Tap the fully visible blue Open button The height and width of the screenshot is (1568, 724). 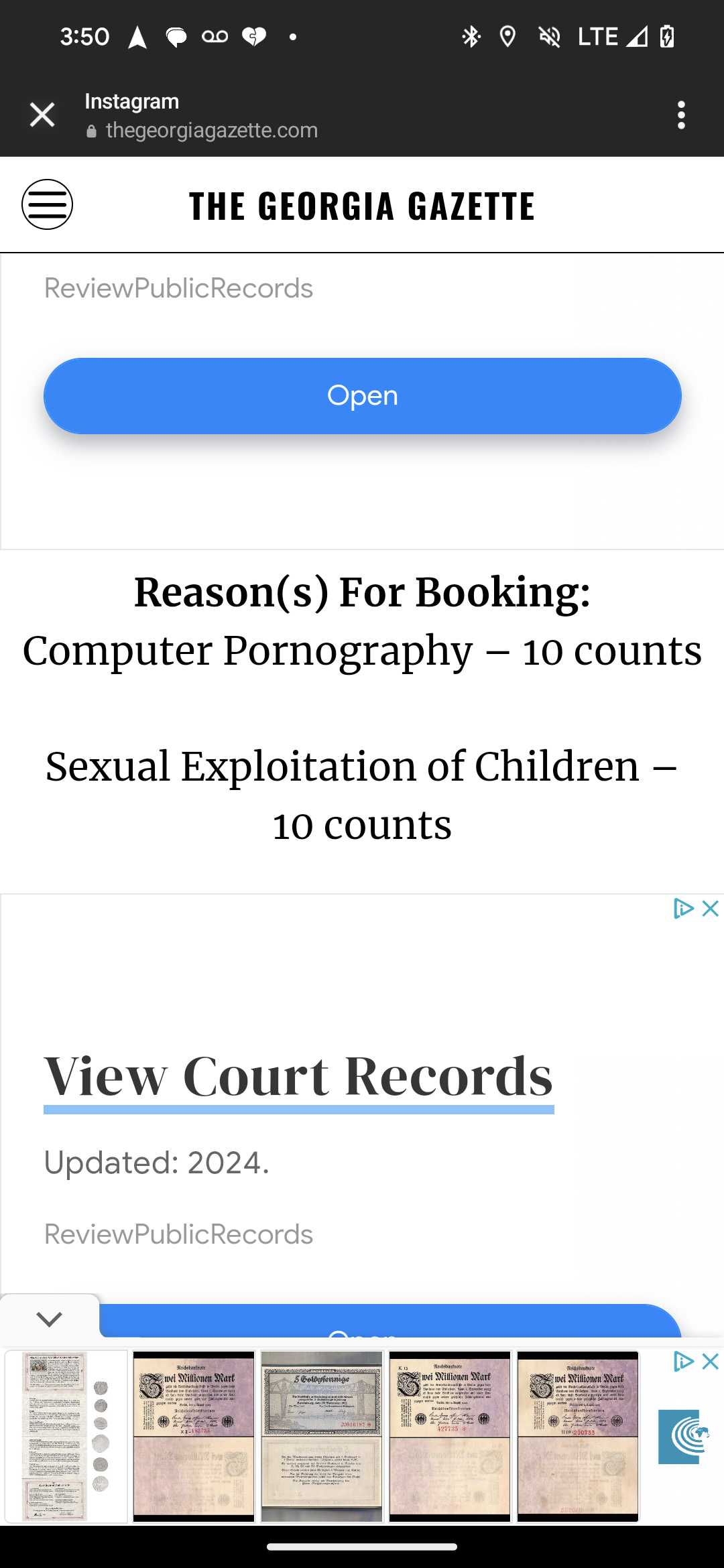click(x=363, y=396)
